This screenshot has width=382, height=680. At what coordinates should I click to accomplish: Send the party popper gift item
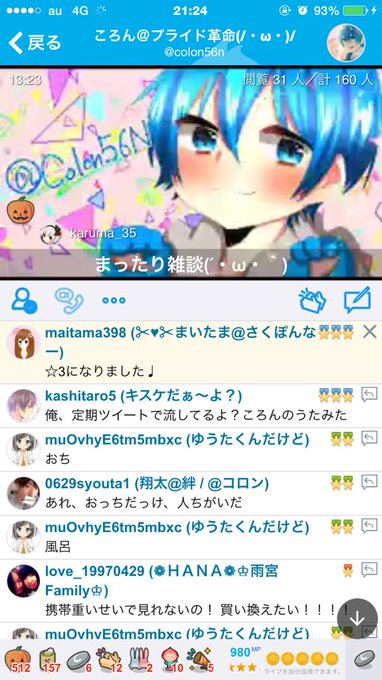(200, 660)
